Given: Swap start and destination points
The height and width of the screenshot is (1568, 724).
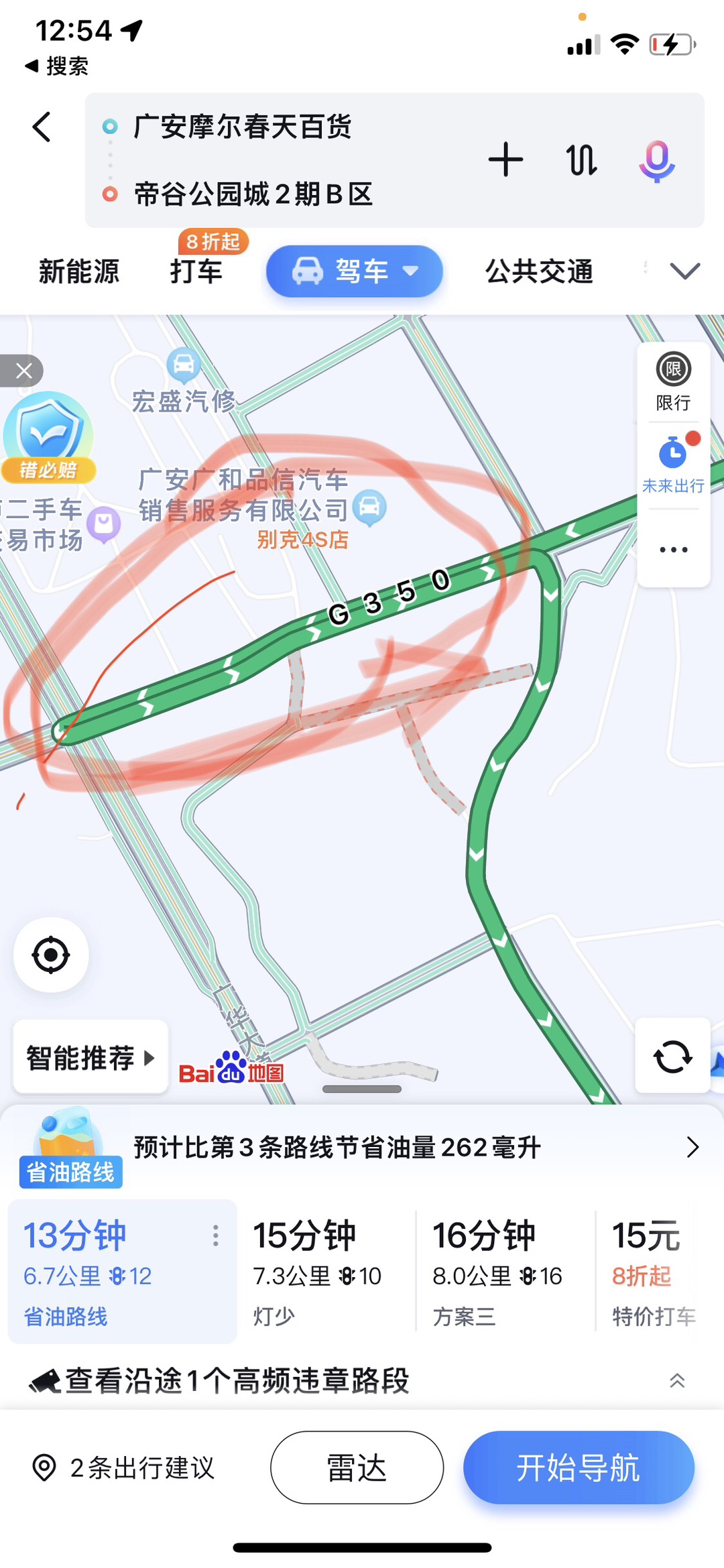Looking at the screenshot, I should tap(581, 160).
